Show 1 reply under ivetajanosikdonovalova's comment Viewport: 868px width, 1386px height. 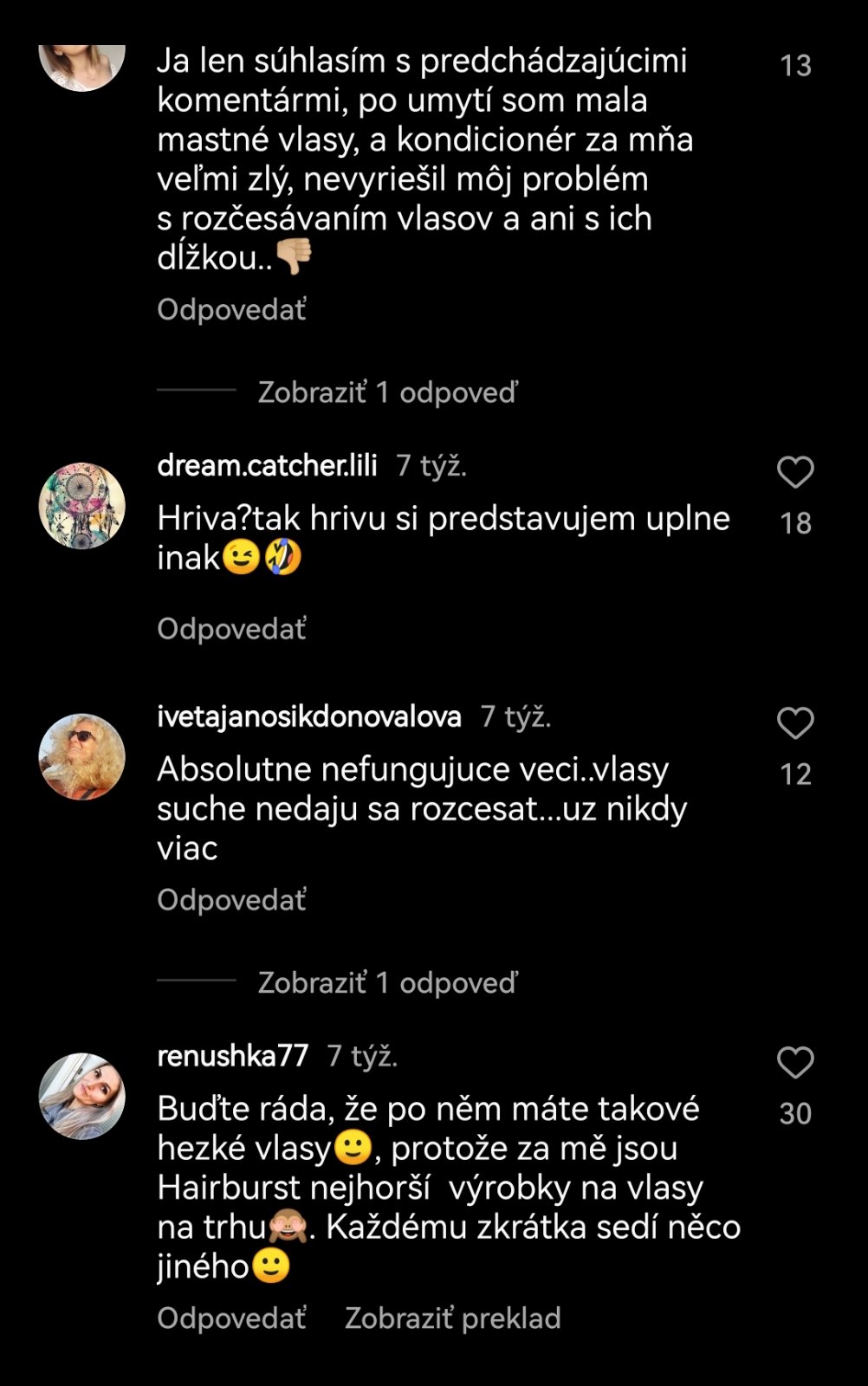387,983
